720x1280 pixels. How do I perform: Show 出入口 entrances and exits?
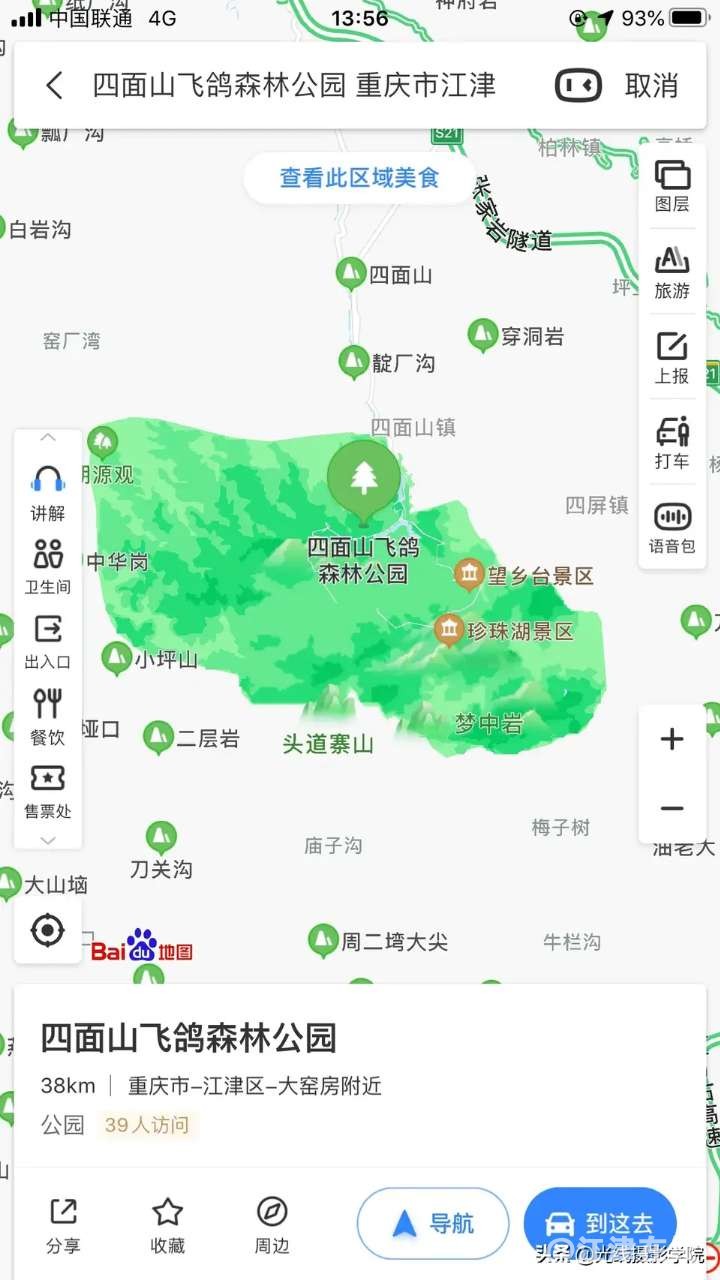pyautogui.click(x=48, y=642)
